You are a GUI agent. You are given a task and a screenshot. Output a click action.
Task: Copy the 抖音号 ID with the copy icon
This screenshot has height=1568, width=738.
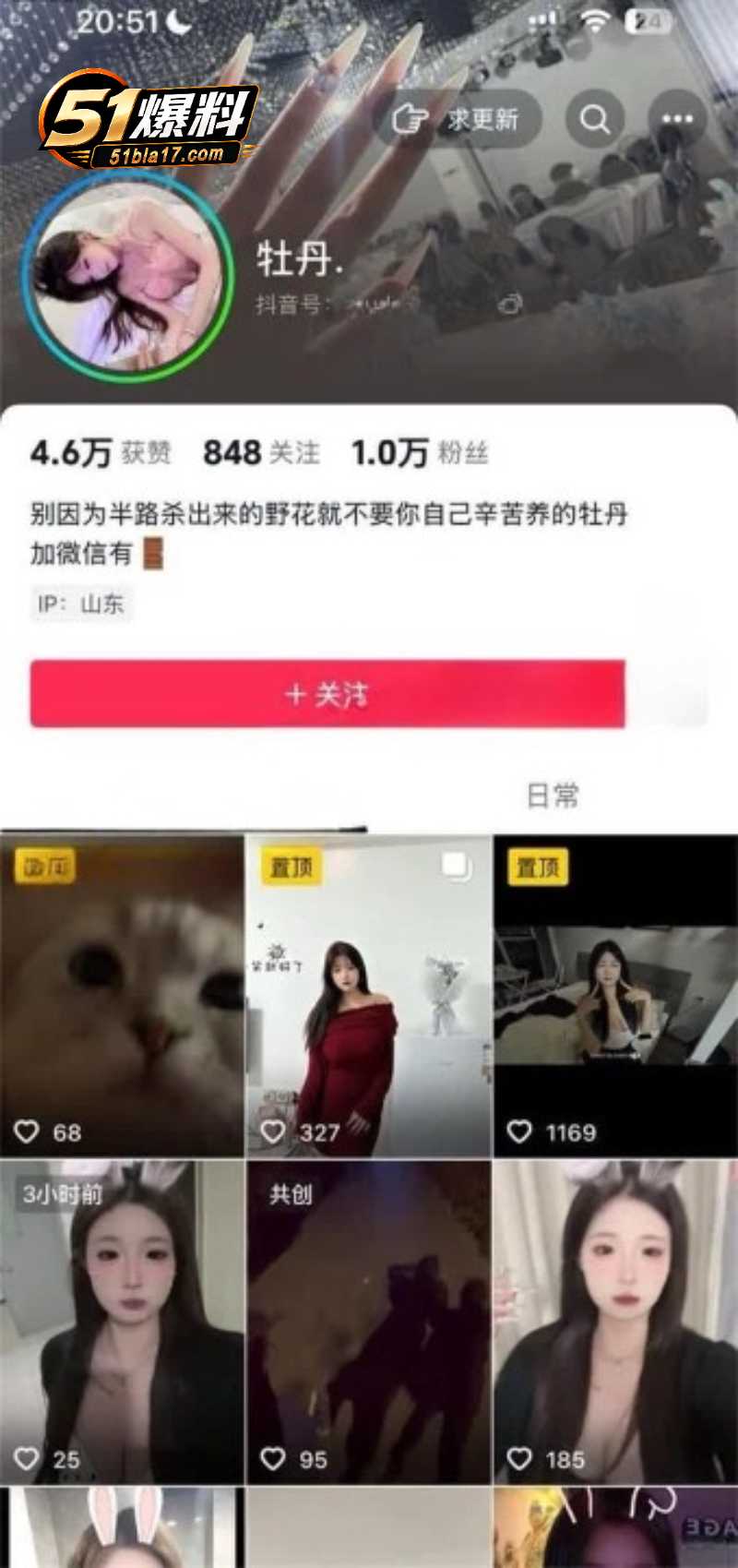510,305
